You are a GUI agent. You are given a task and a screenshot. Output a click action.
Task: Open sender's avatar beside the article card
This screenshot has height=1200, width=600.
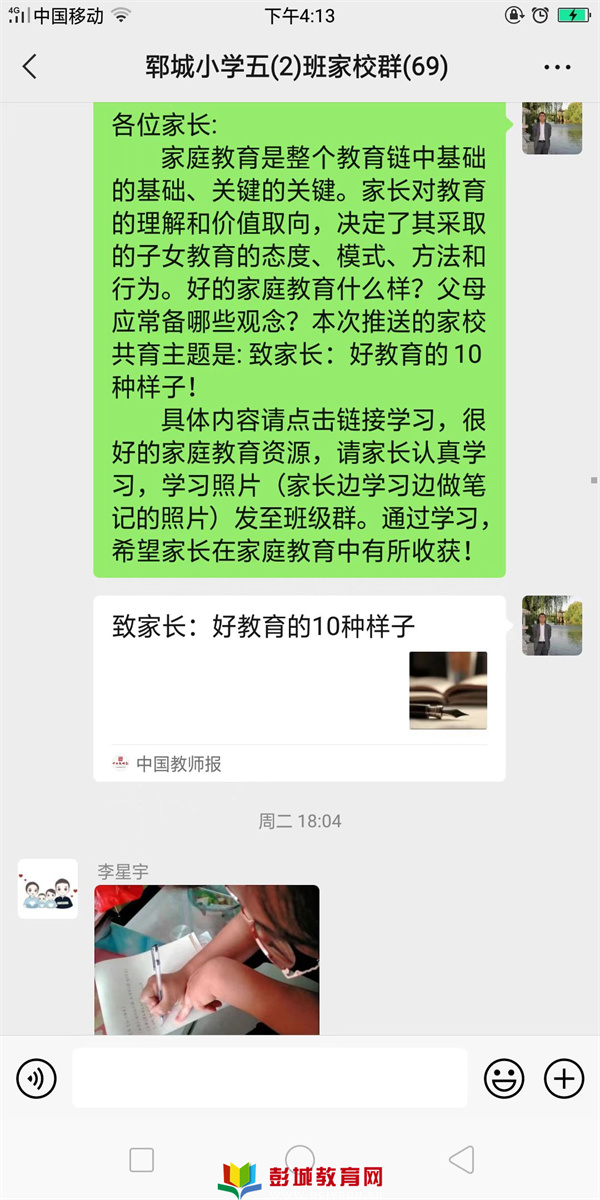click(552, 626)
